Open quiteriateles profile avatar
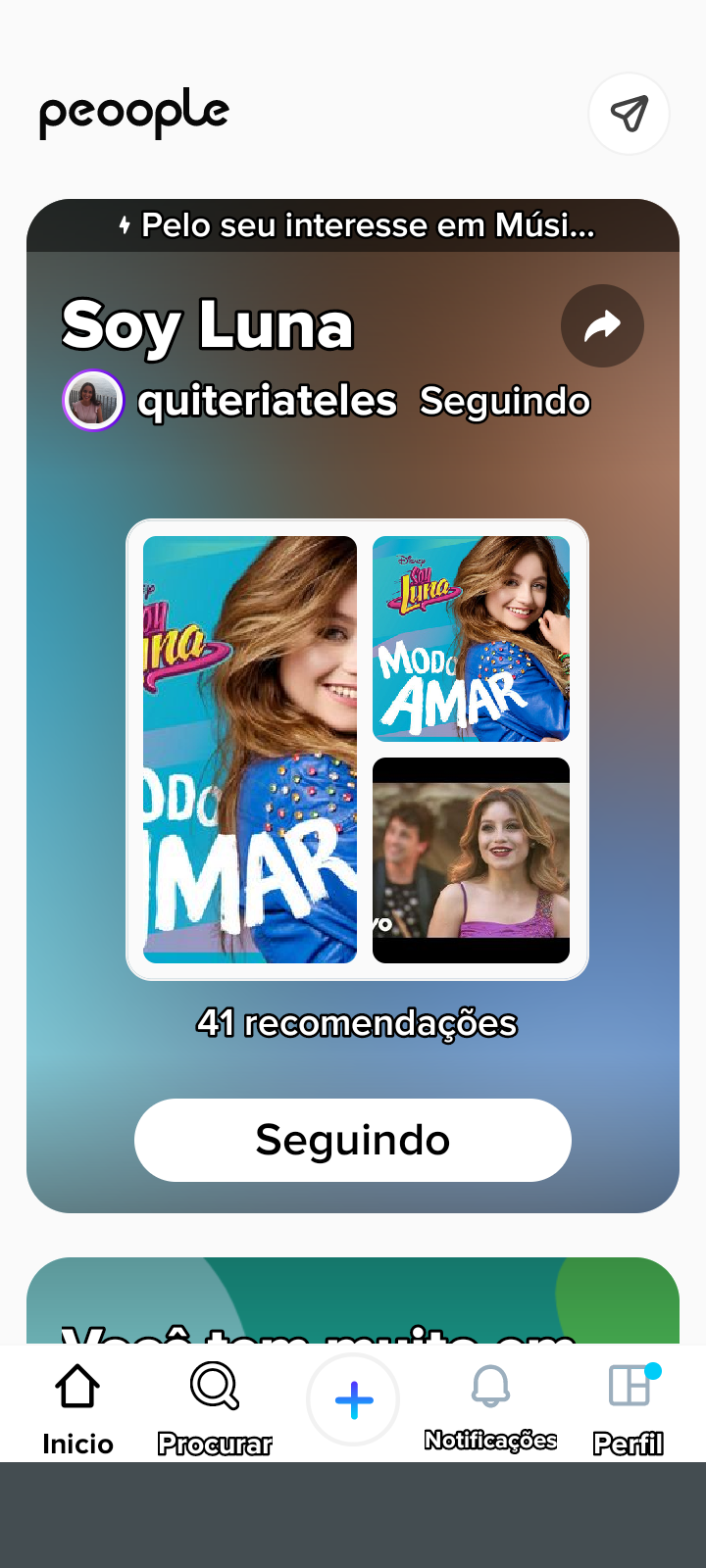This screenshot has height=1568, width=706. click(93, 401)
